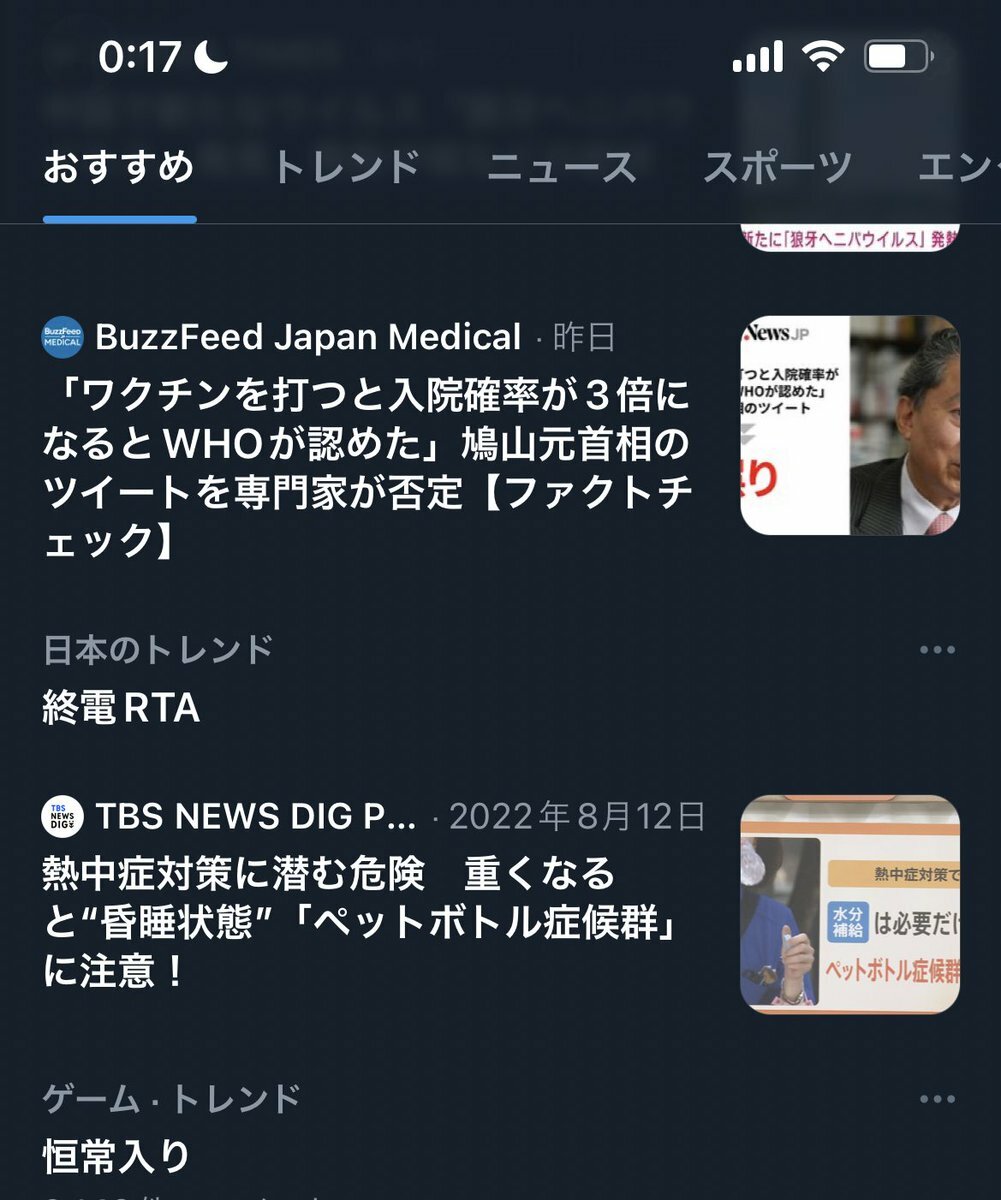1001x1200 pixels.
Task: Open the 終電RTA trend
Action: 121,709
